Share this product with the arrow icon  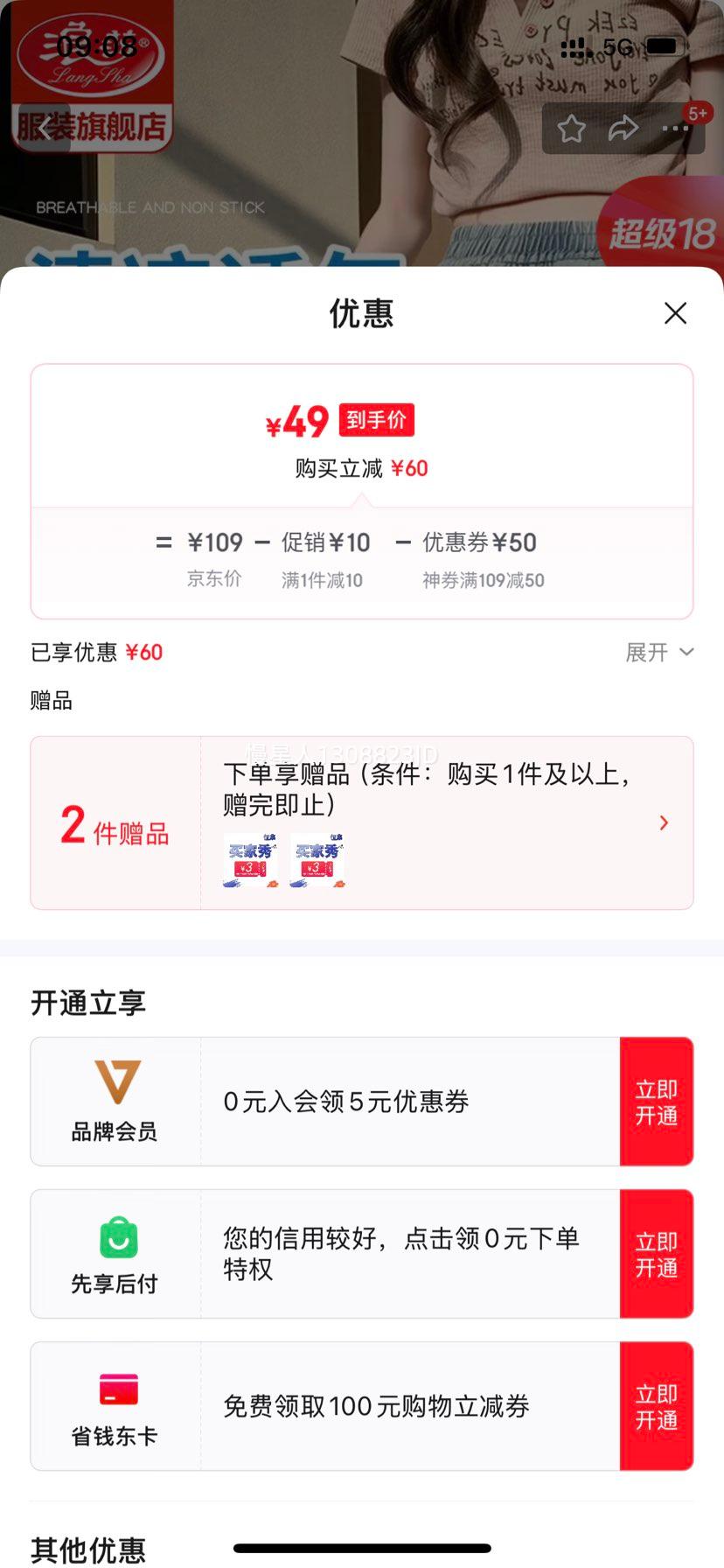point(623,129)
